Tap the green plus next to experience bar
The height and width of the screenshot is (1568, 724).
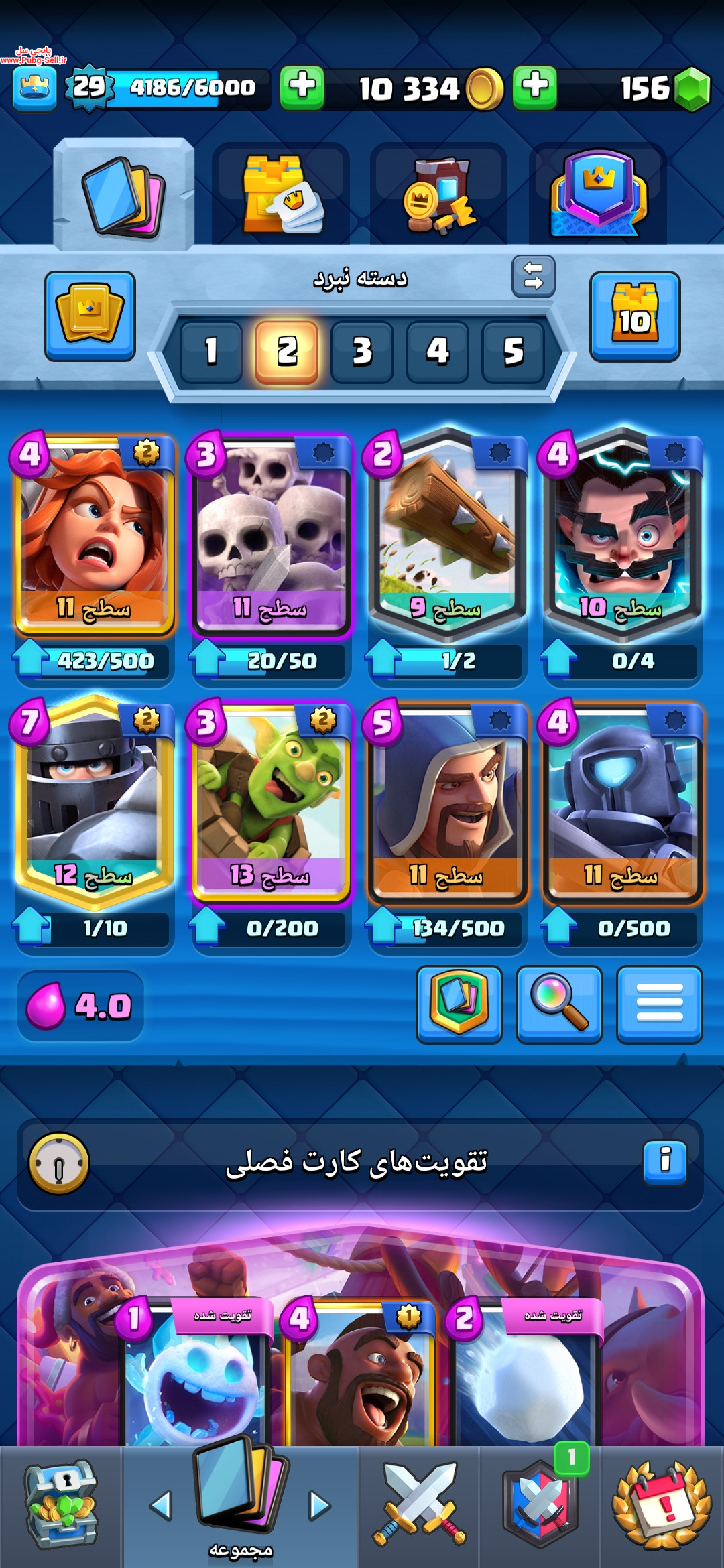point(302,87)
